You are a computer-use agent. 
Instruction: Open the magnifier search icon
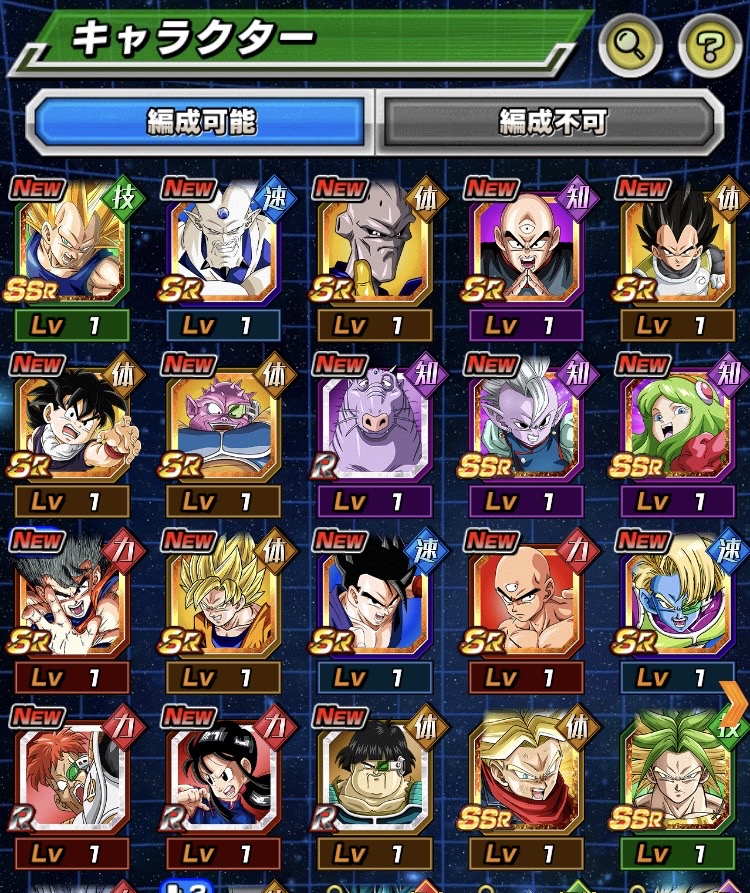[x=631, y=43]
